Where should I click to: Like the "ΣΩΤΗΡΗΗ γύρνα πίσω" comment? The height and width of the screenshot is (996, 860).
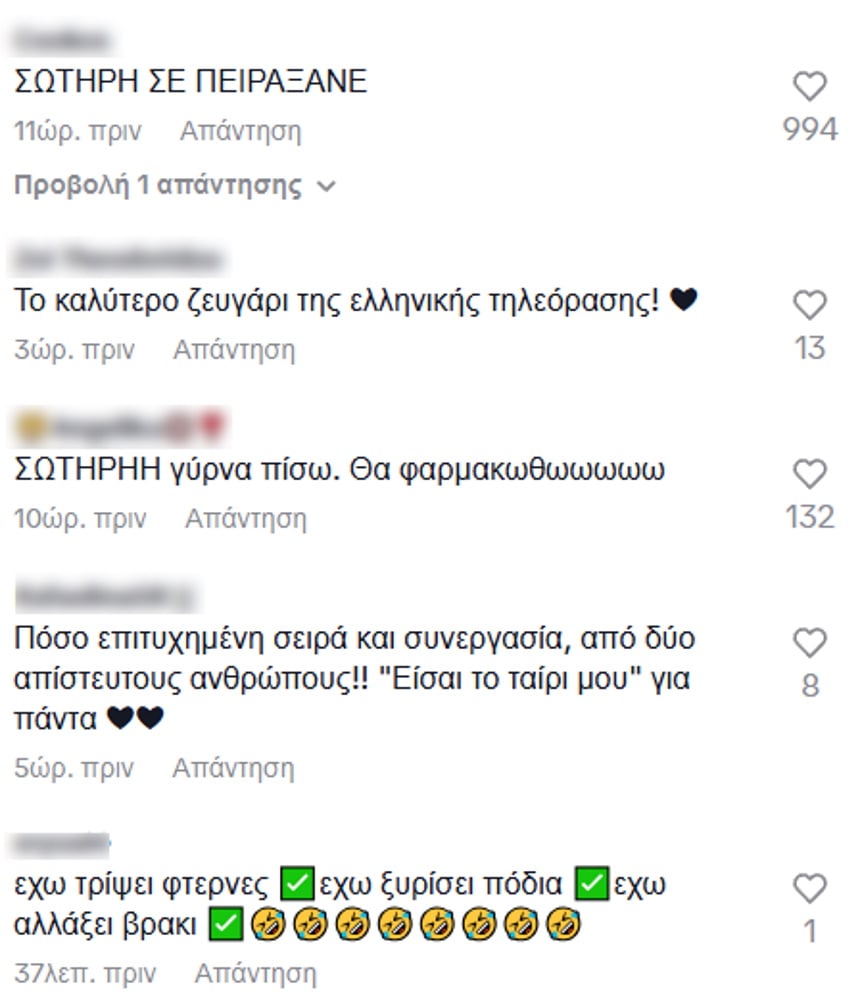tap(809, 473)
